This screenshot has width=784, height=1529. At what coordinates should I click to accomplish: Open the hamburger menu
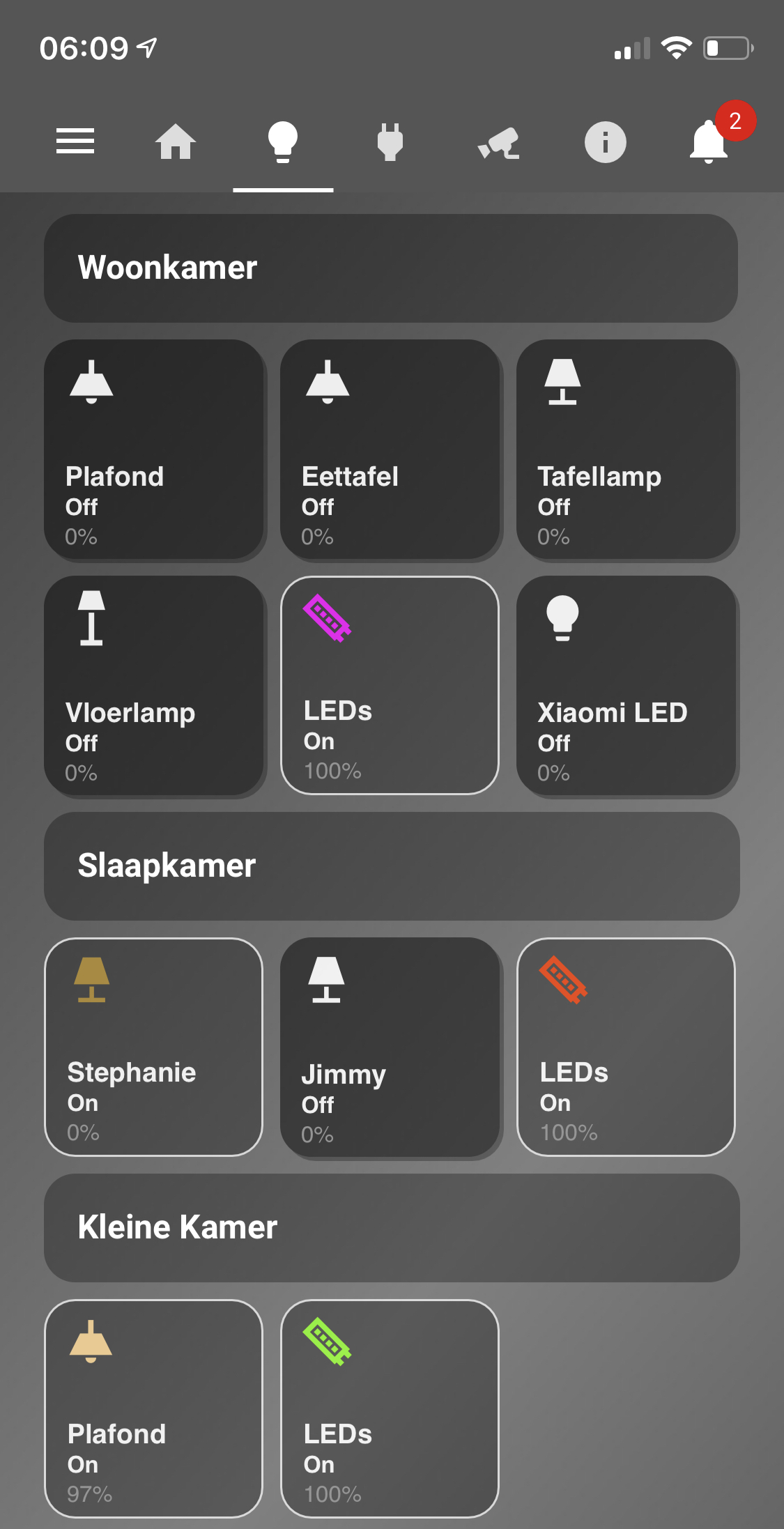pyautogui.click(x=75, y=141)
